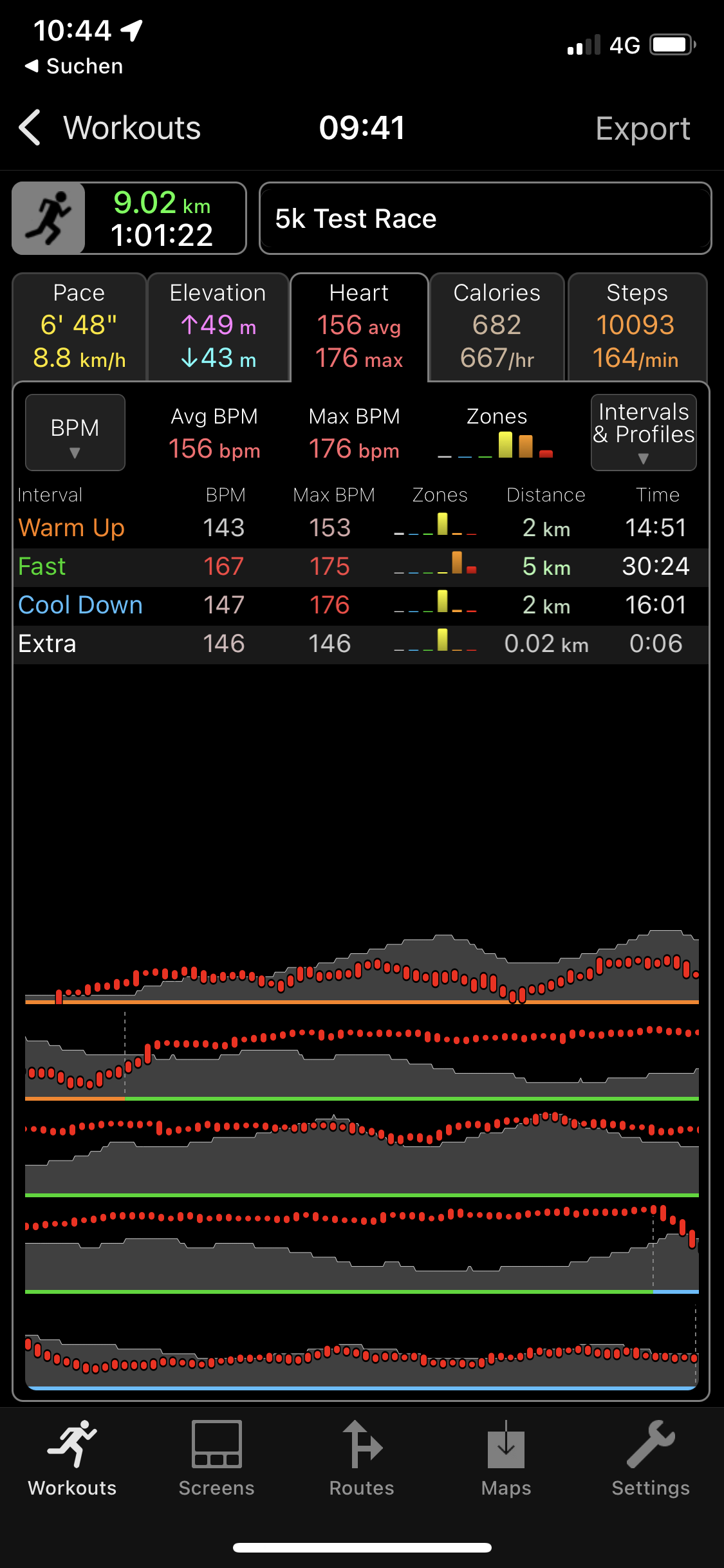This screenshot has width=724, height=1568.
Task: Select the Fast interval row
Action: [360, 567]
